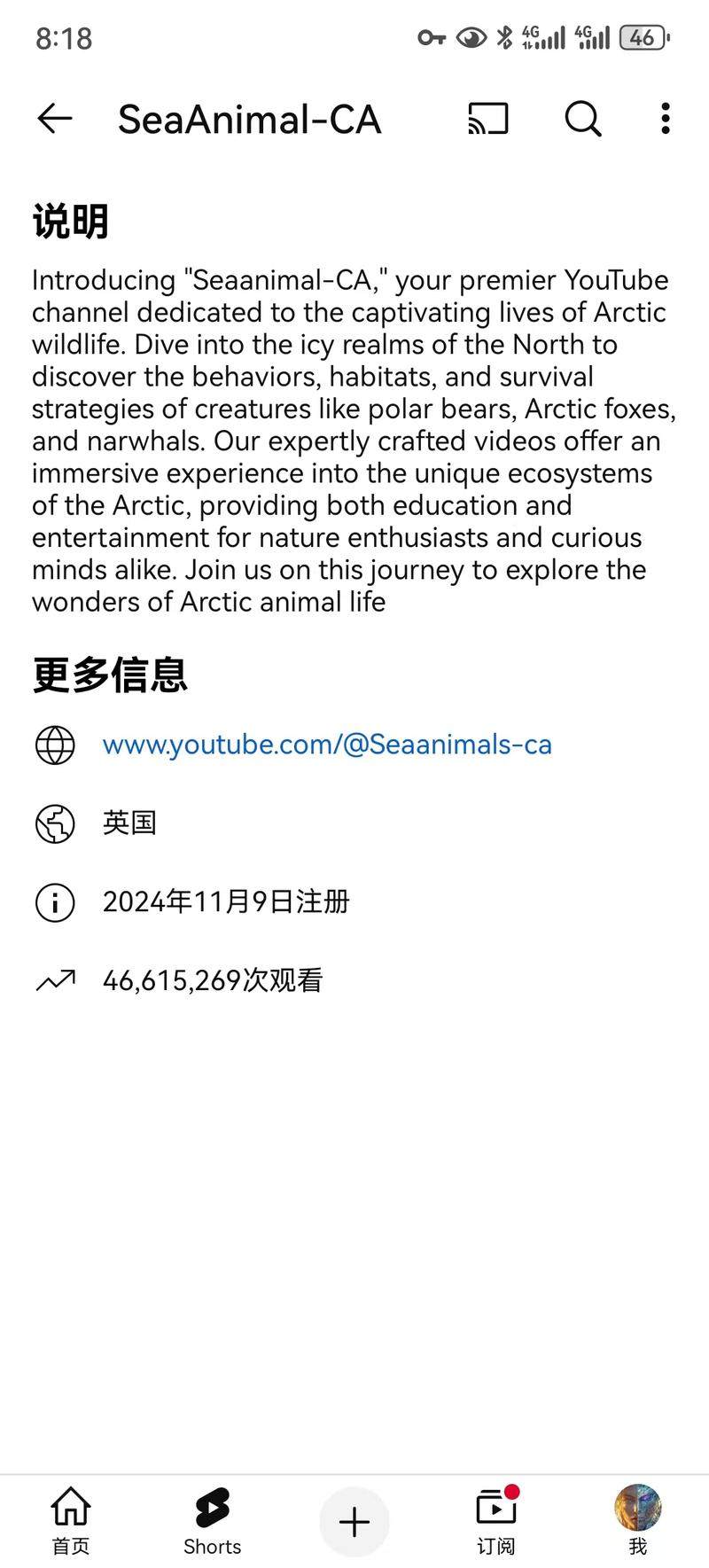
Task: Switch to the Shorts tab
Action: click(x=213, y=1521)
